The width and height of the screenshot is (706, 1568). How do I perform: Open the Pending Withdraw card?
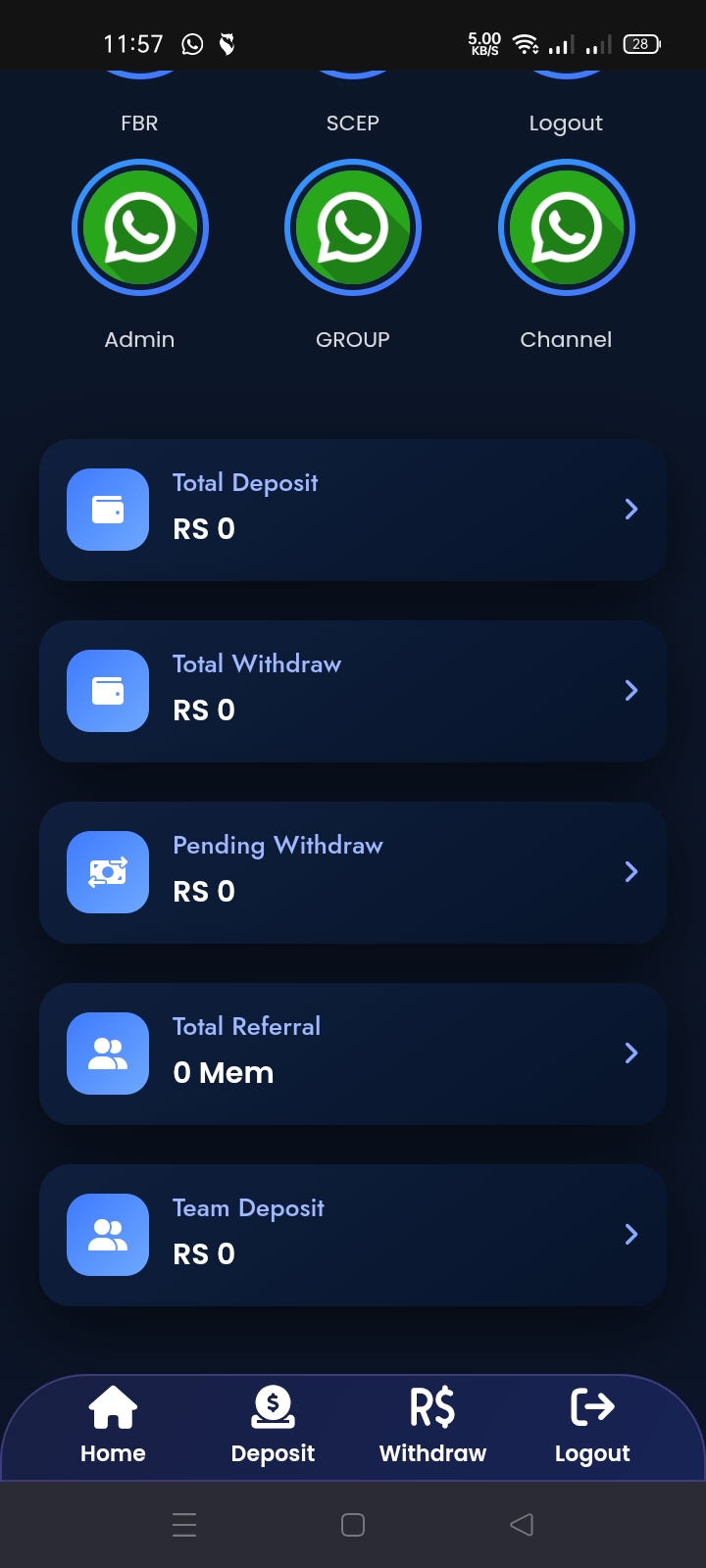point(353,872)
